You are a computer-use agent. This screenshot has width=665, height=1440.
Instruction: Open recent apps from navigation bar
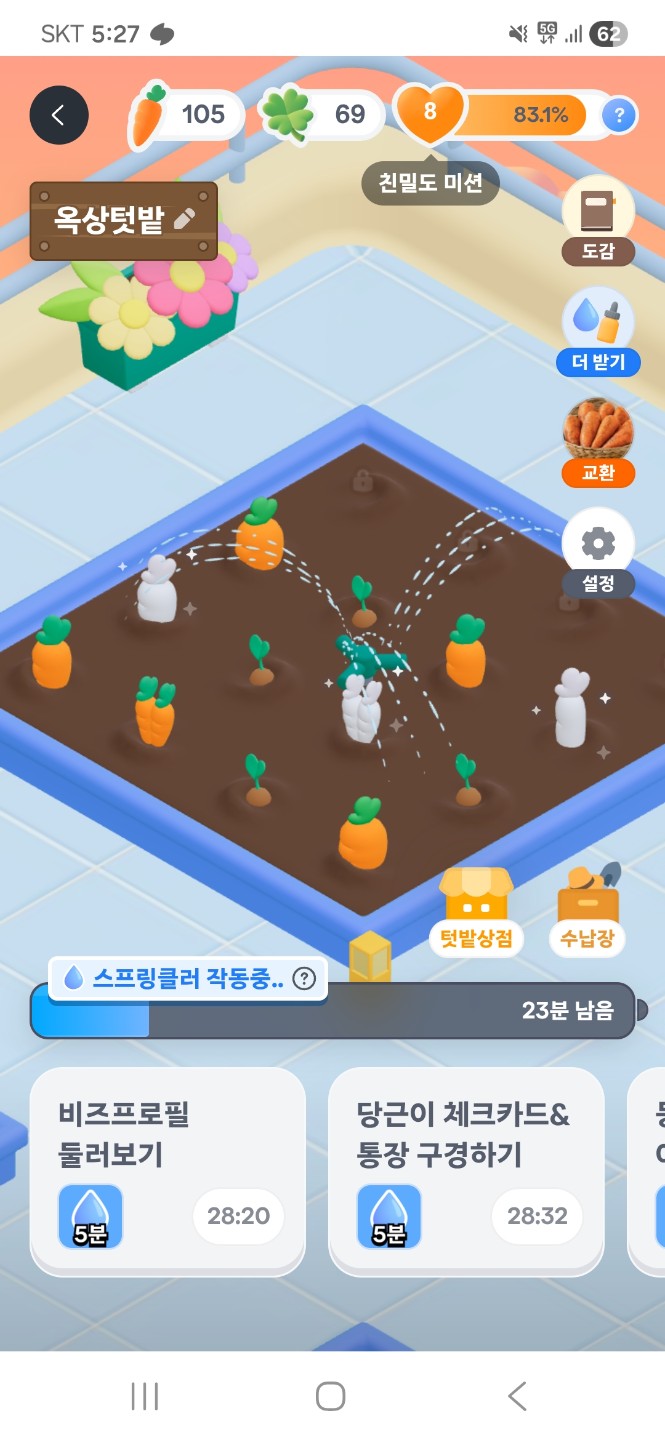pos(145,1396)
